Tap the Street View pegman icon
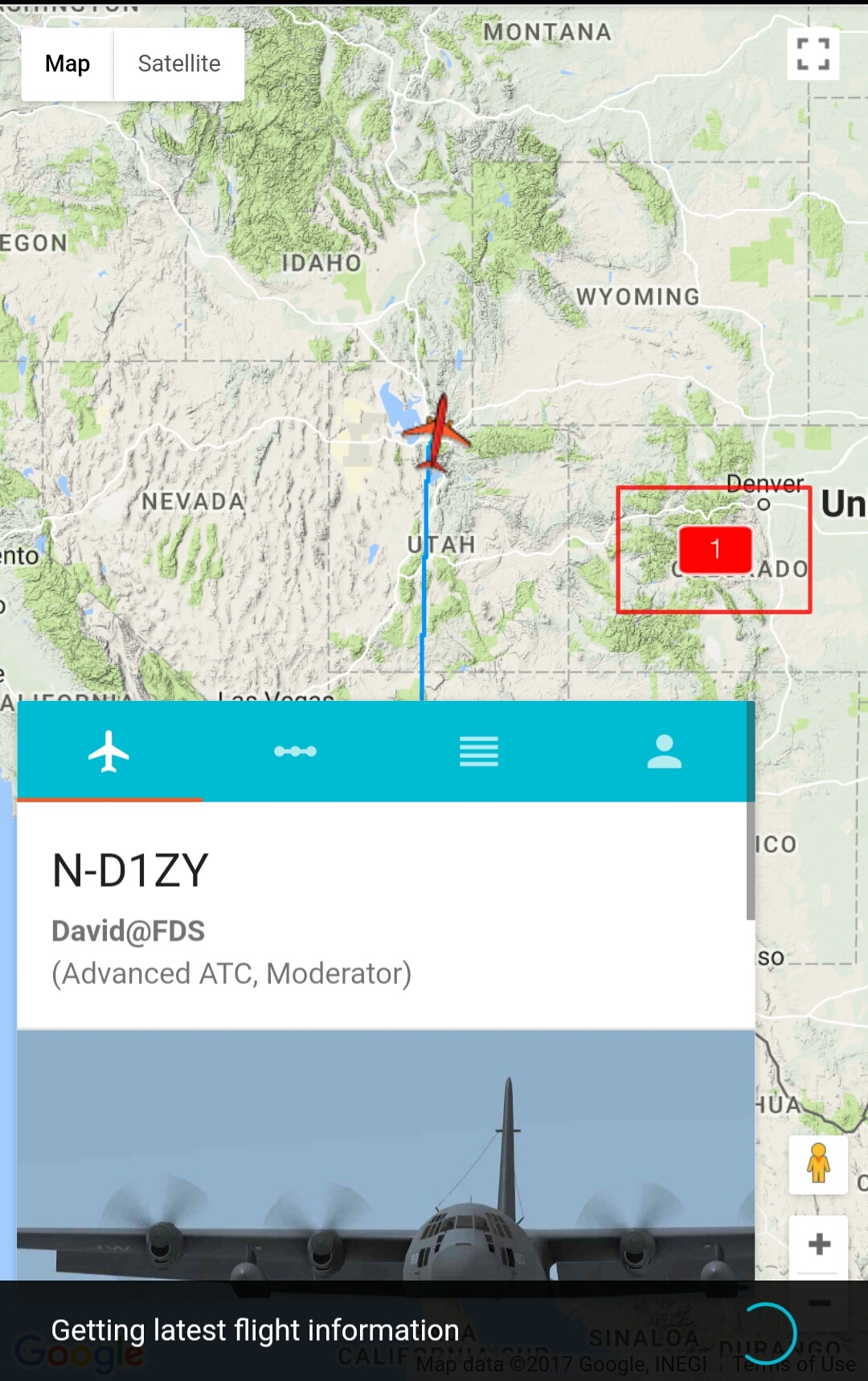This screenshot has height=1381, width=868. (818, 1164)
